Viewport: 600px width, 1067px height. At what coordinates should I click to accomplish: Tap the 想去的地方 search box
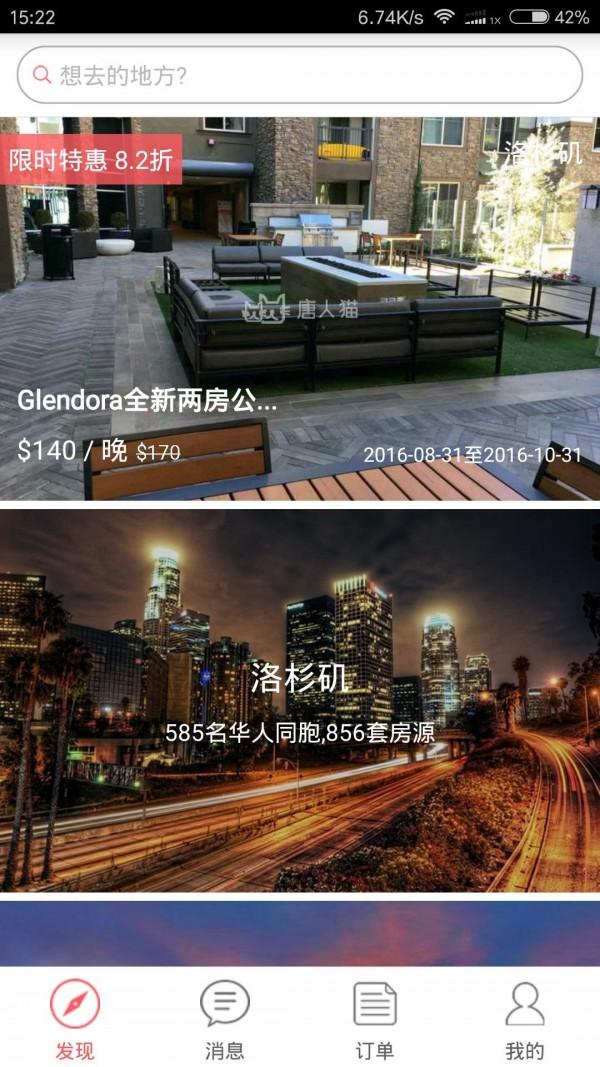(300, 75)
